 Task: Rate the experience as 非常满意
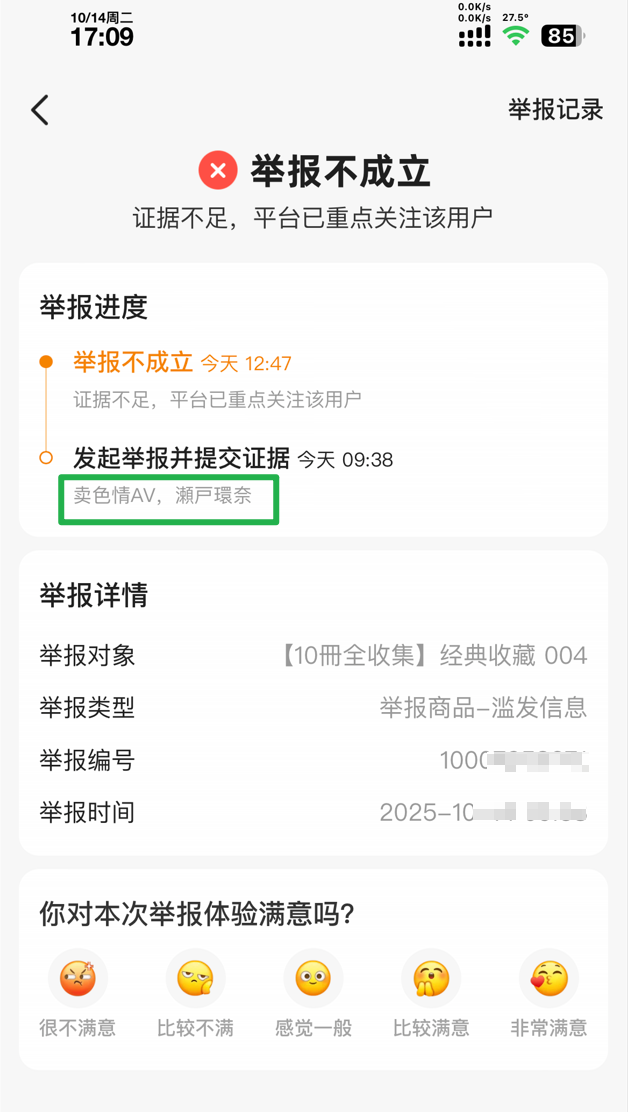[548, 979]
